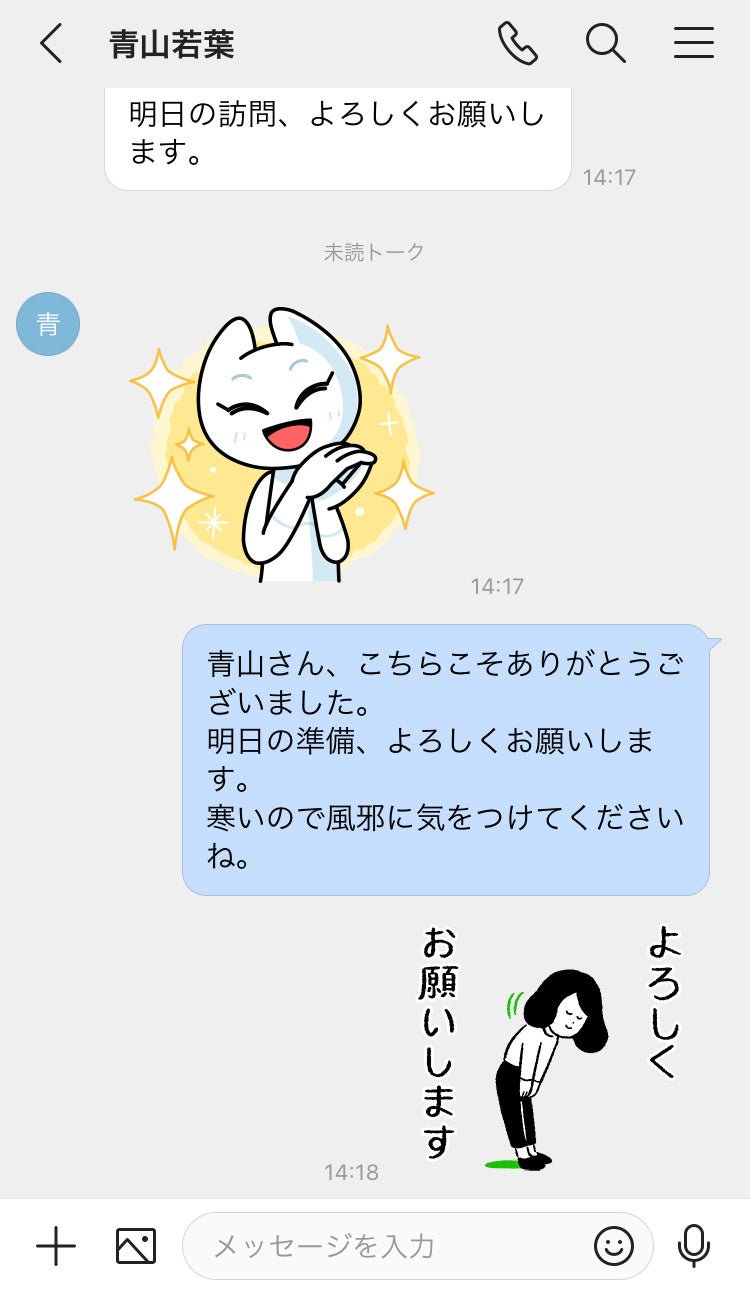Start a voice call with 青山若葉

pyautogui.click(x=517, y=44)
